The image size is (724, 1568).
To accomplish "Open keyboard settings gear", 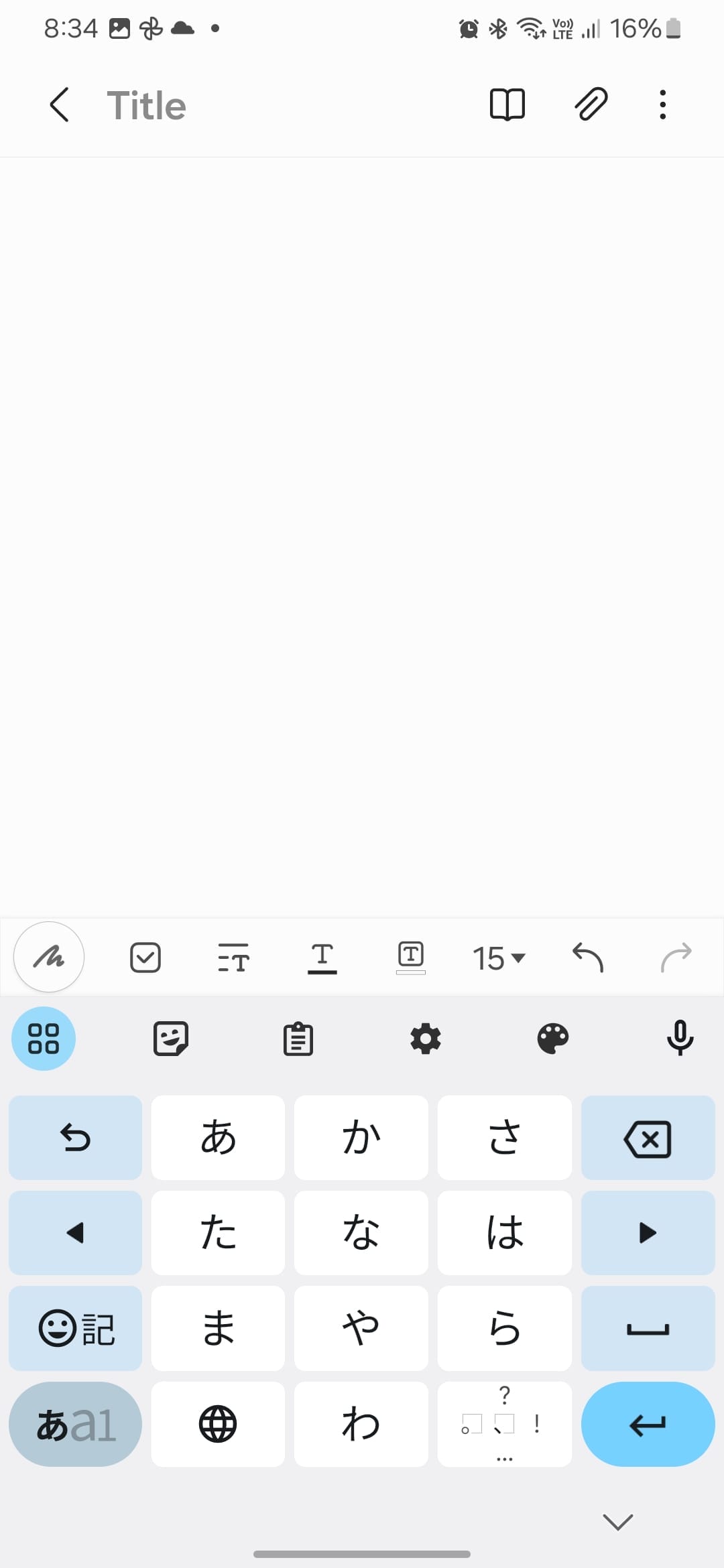I will [x=426, y=1039].
